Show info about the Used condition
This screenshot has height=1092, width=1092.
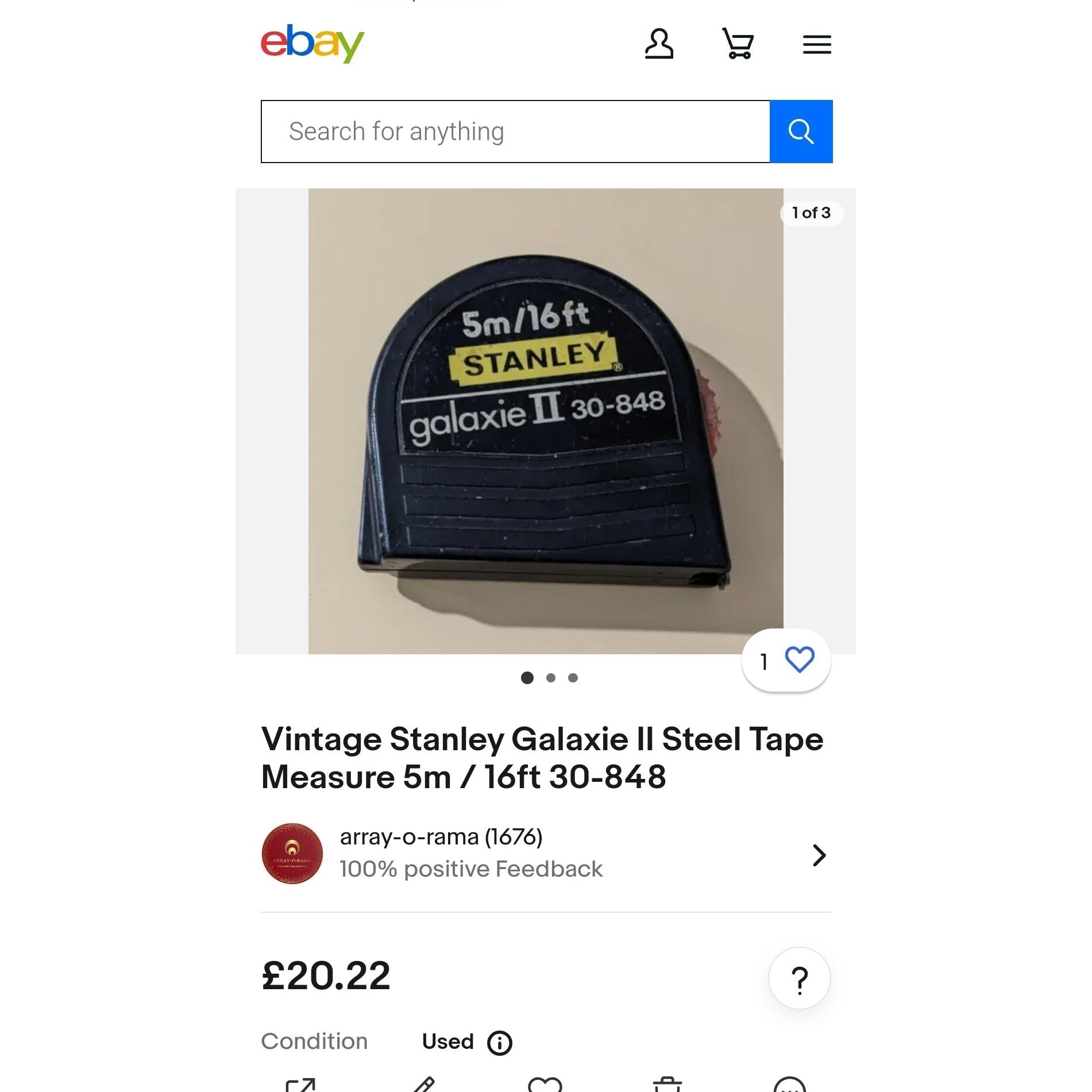coord(499,1043)
